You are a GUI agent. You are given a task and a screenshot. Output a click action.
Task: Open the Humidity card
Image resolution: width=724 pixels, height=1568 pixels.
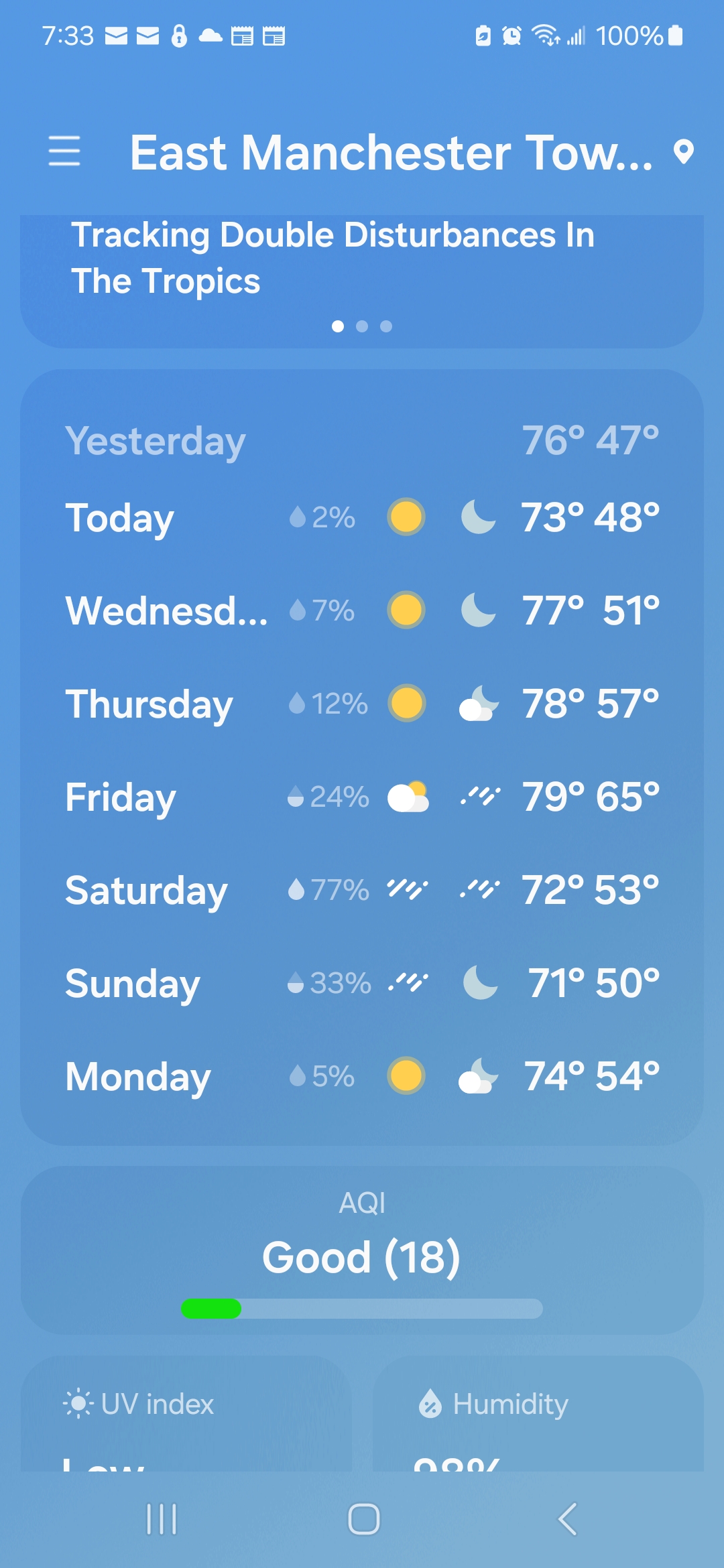tap(538, 1414)
